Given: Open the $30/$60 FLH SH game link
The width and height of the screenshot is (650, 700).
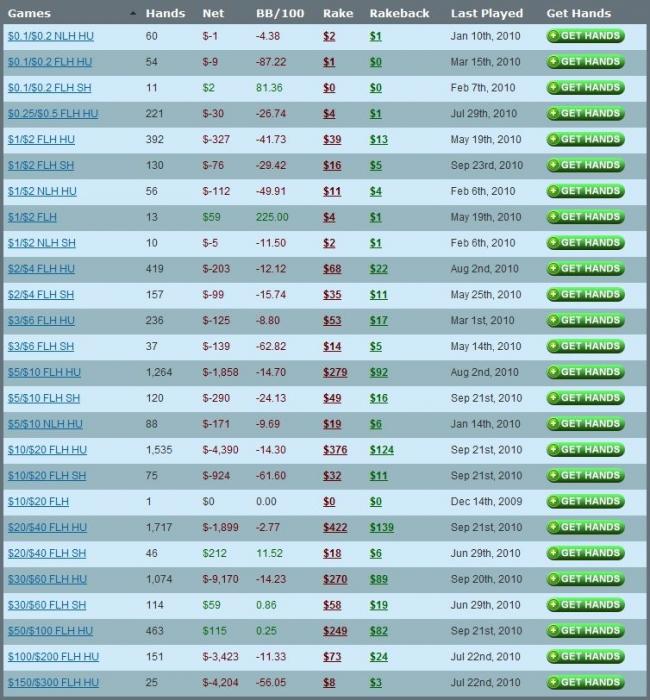Looking at the screenshot, I should (46, 605).
